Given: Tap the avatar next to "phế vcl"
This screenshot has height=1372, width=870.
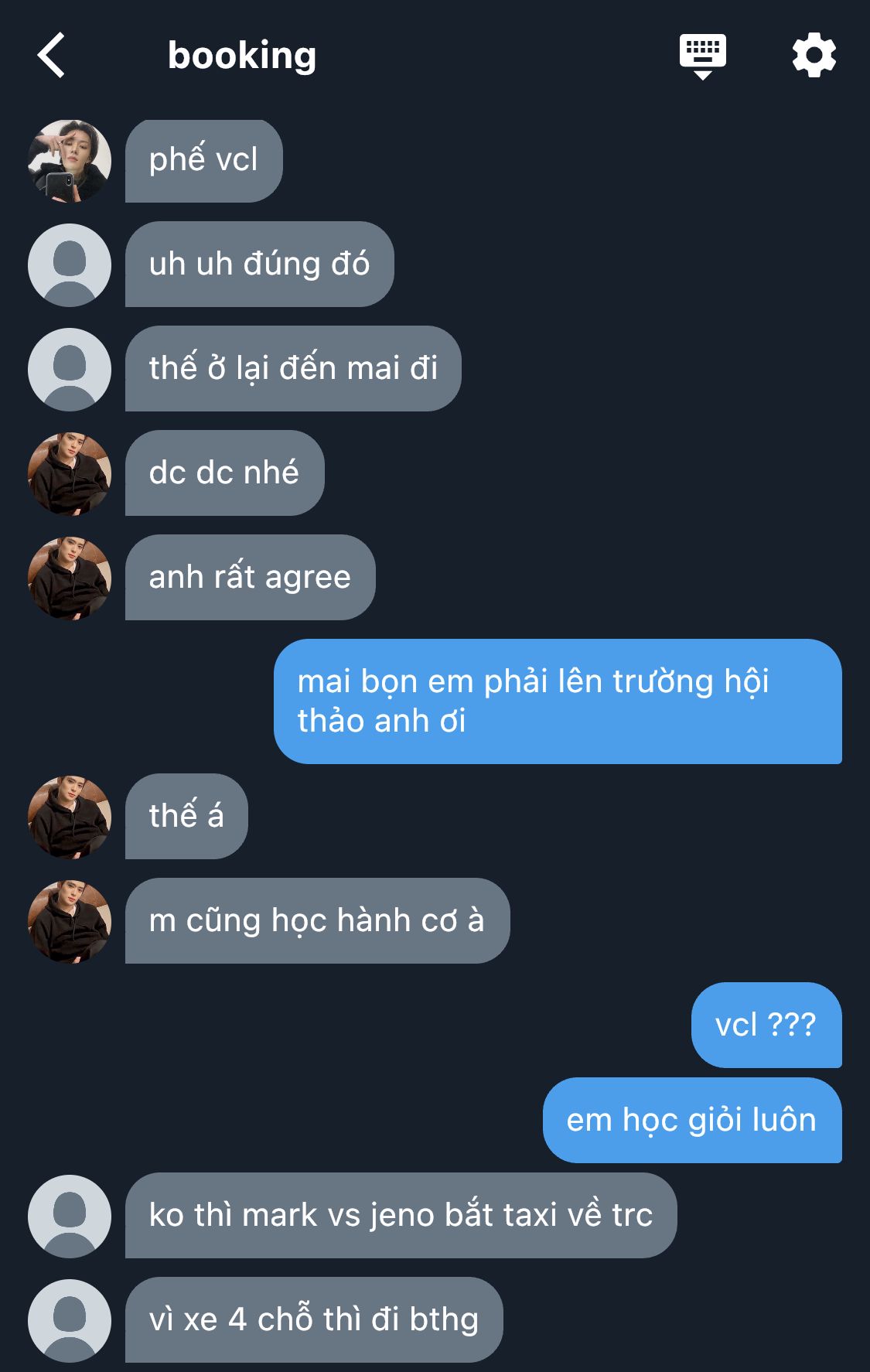Looking at the screenshot, I should coord(70,161).
